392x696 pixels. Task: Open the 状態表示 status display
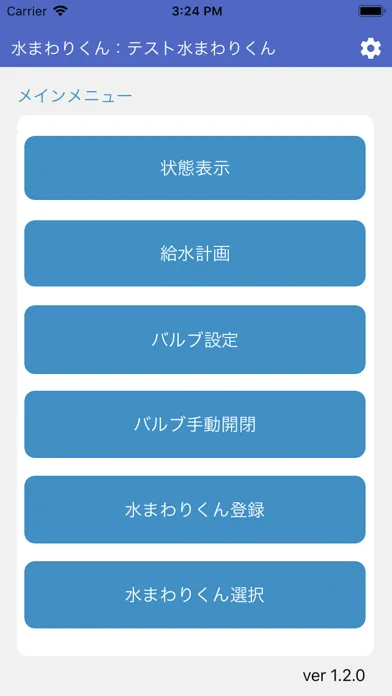[x=195, y=168]
